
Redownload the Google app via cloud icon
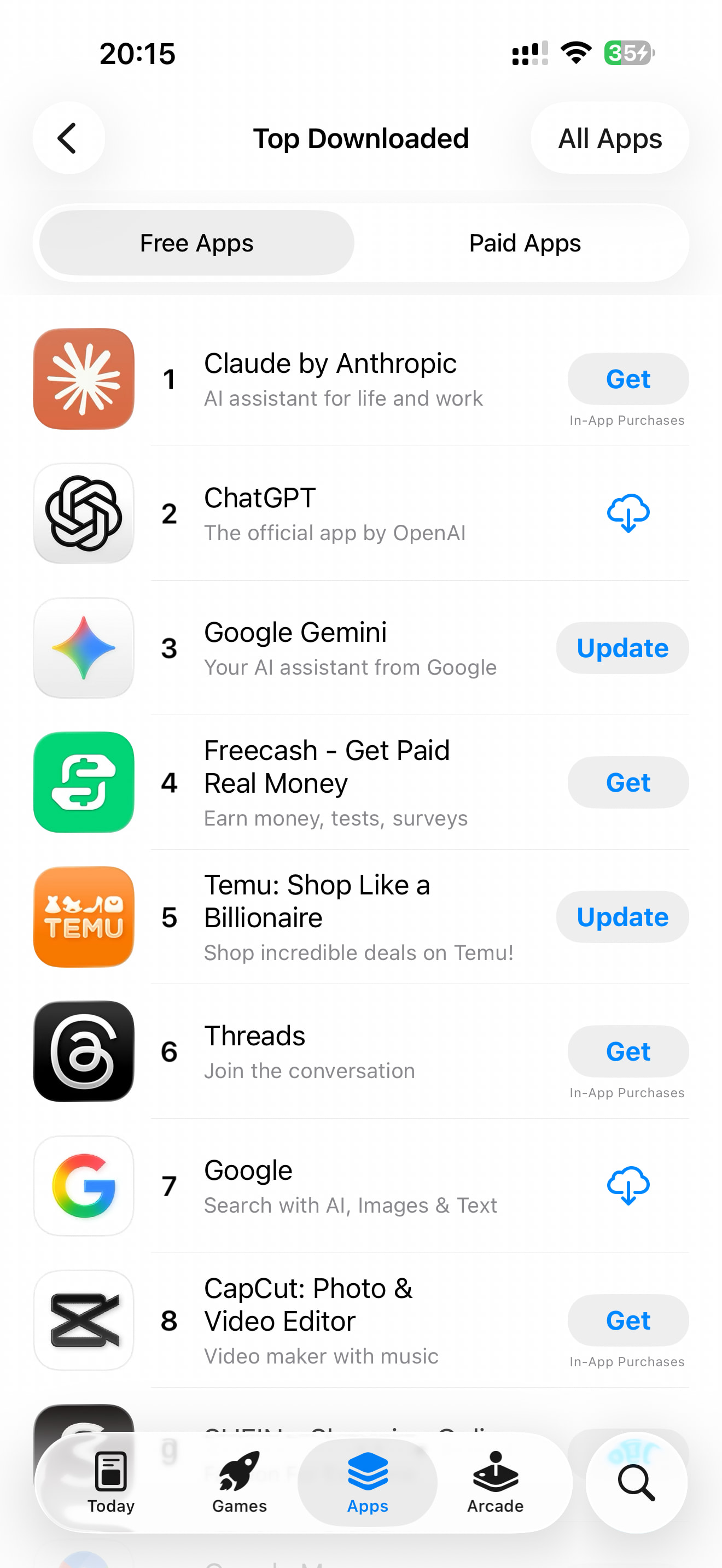627,1185
